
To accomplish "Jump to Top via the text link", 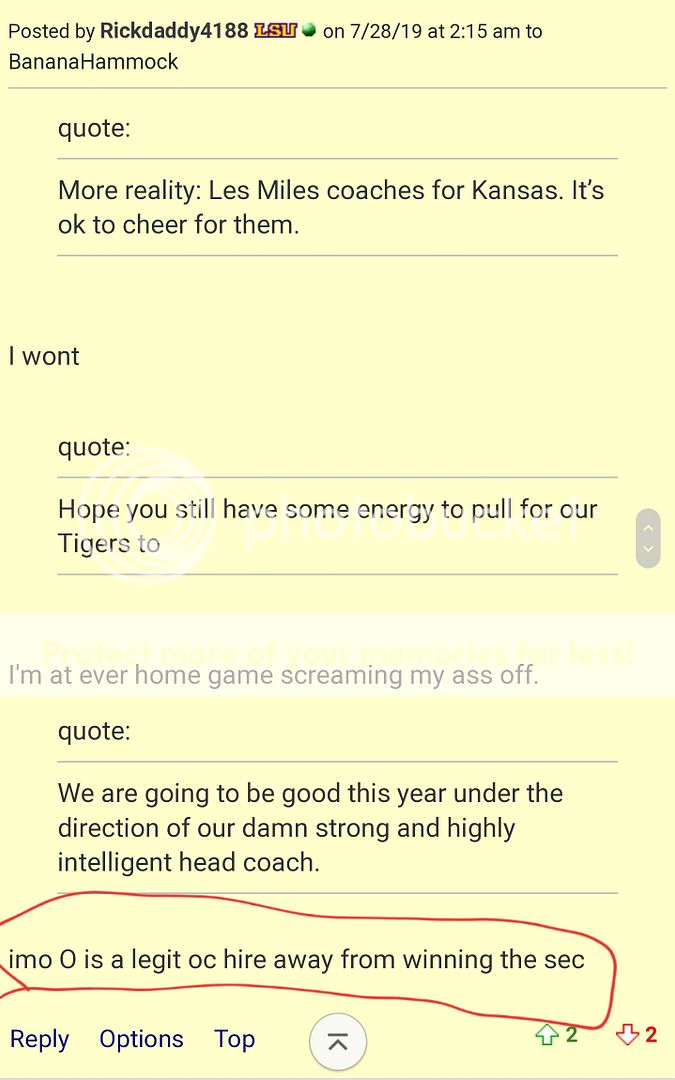I will (234, 1039).
